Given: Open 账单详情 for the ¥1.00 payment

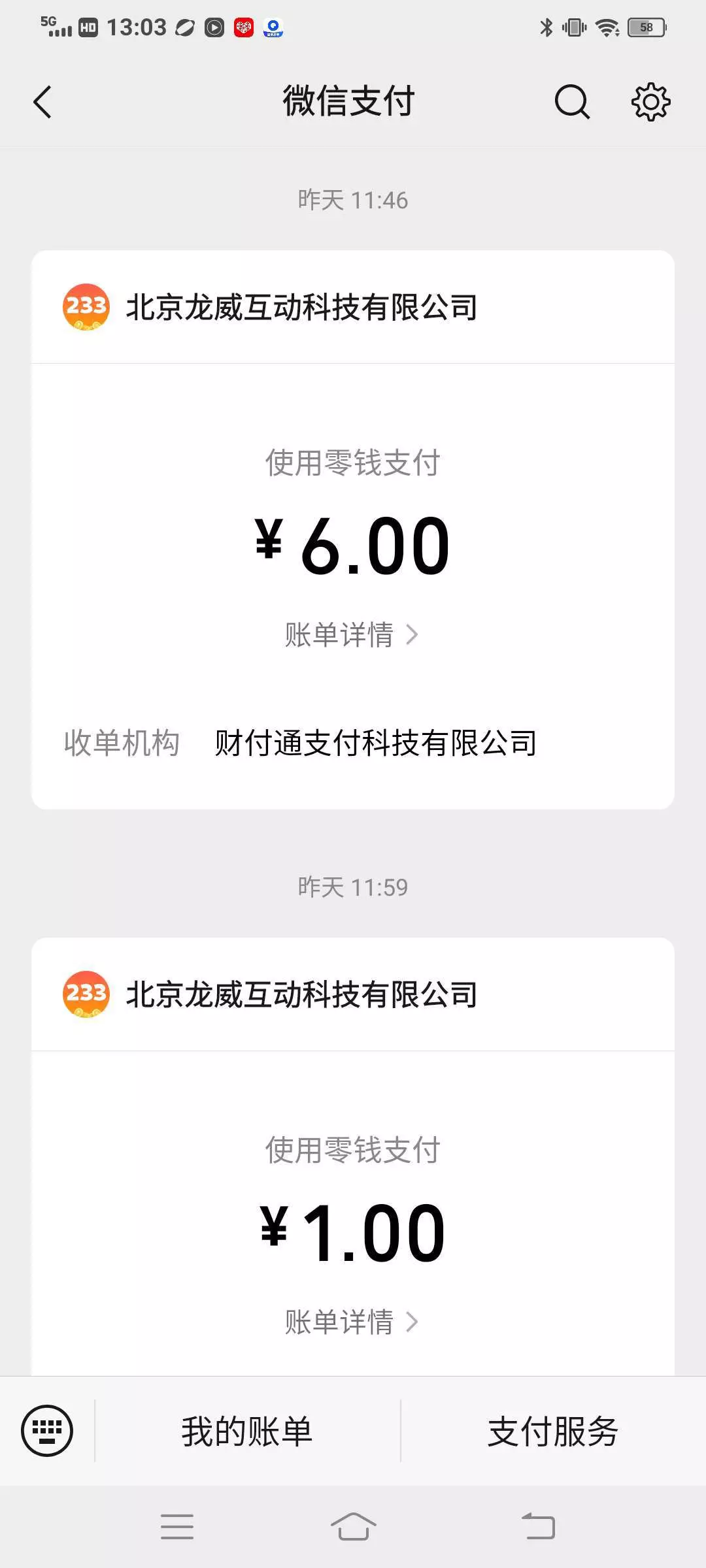Looking at the screenshot, I should [x=352, y=1322].
